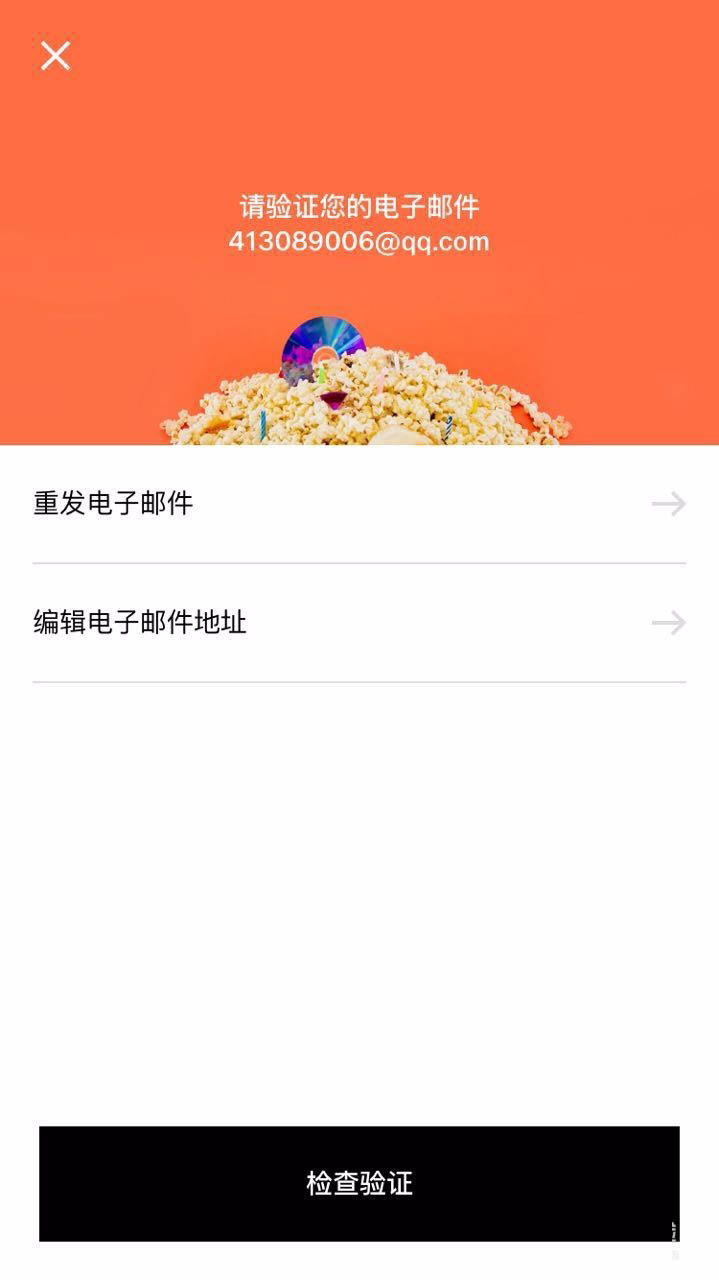This screenshot has height=1280, width=719.
Task: Open 重发电子邮件 to resend the email
Action: [x=359, y=503]
